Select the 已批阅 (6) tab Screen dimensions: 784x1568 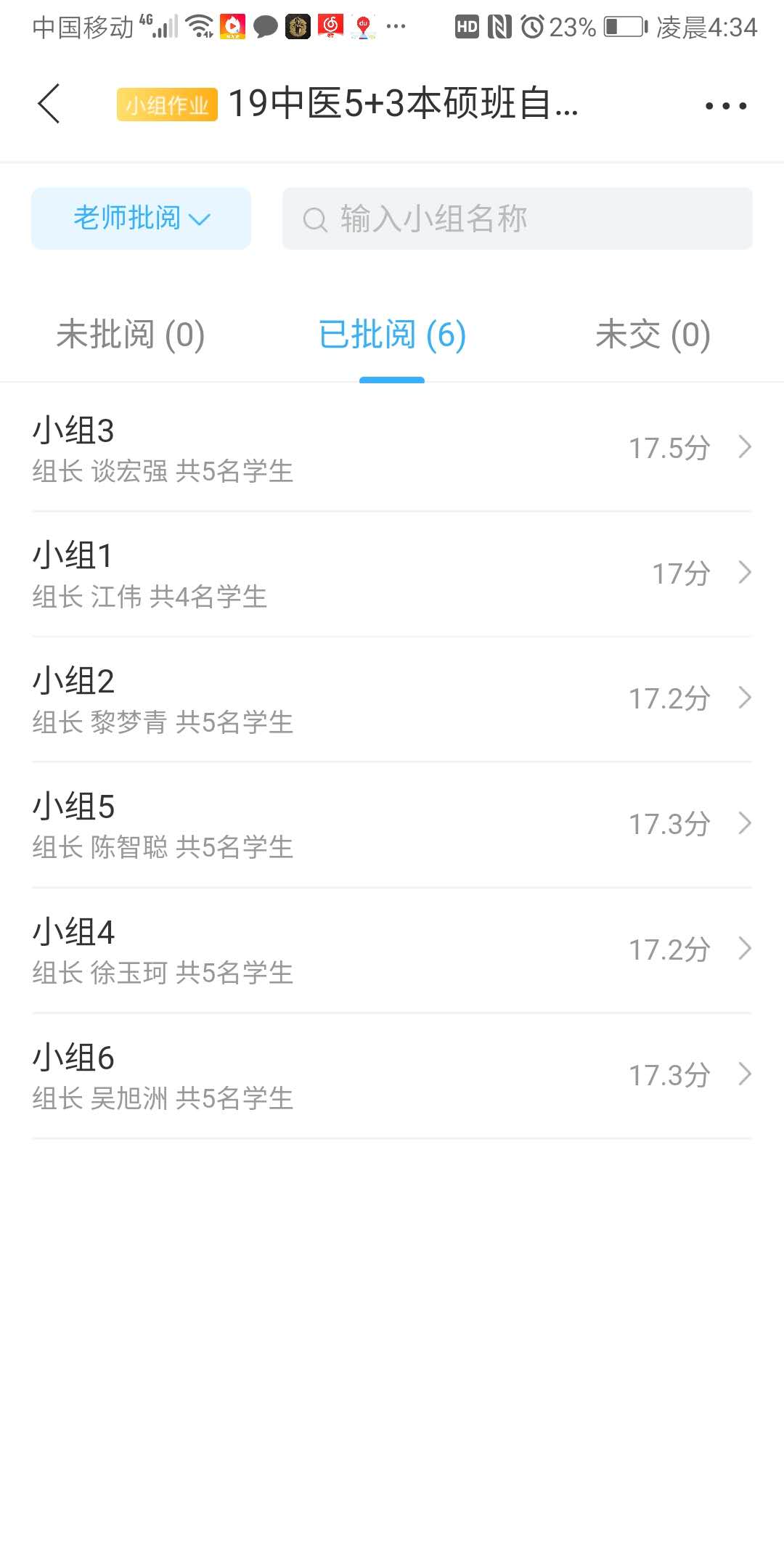(392, 335)
